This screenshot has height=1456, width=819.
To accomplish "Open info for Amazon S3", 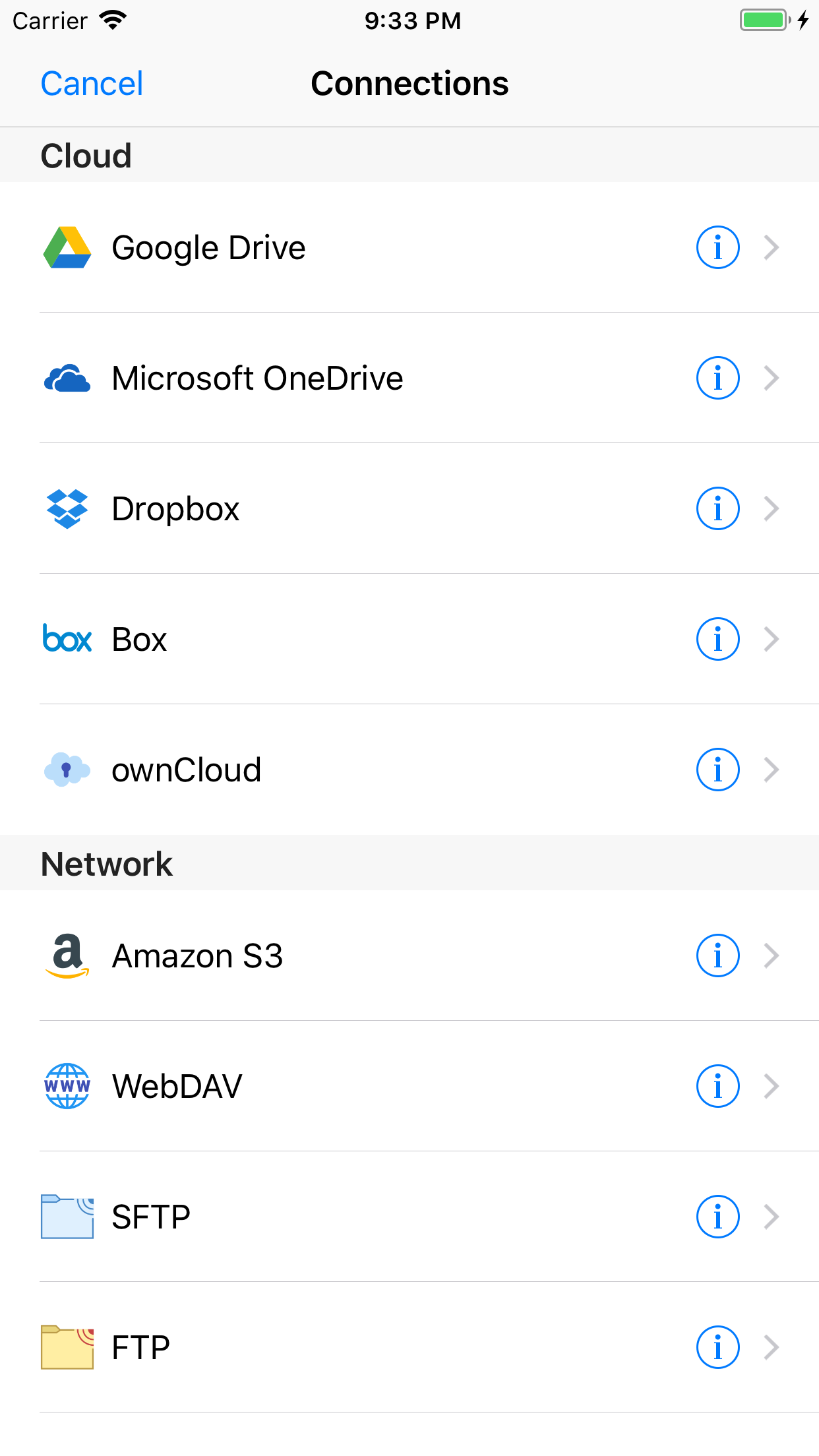I will [x=717, y=955].
